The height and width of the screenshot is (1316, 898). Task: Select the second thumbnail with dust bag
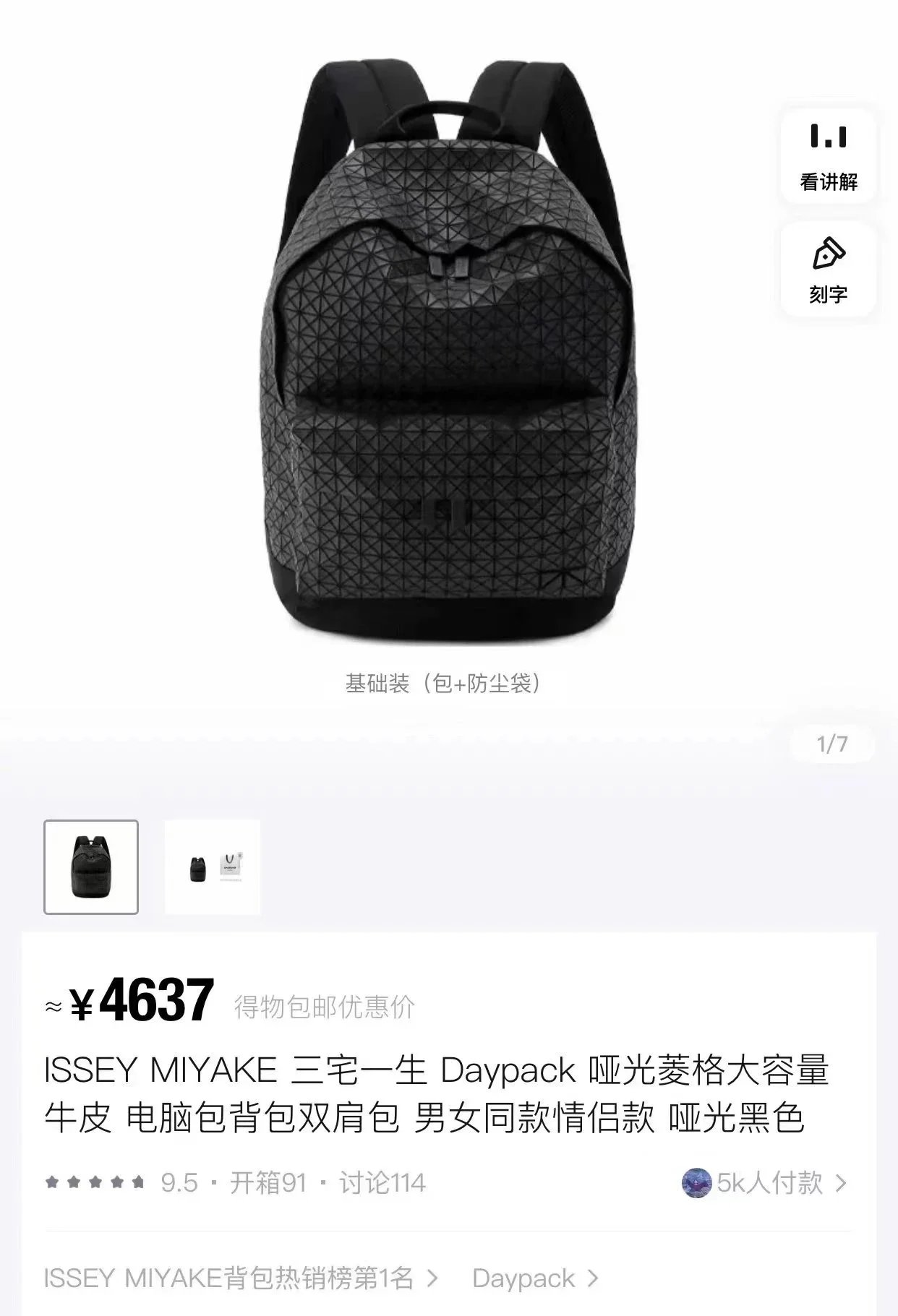tap(213, 866)
